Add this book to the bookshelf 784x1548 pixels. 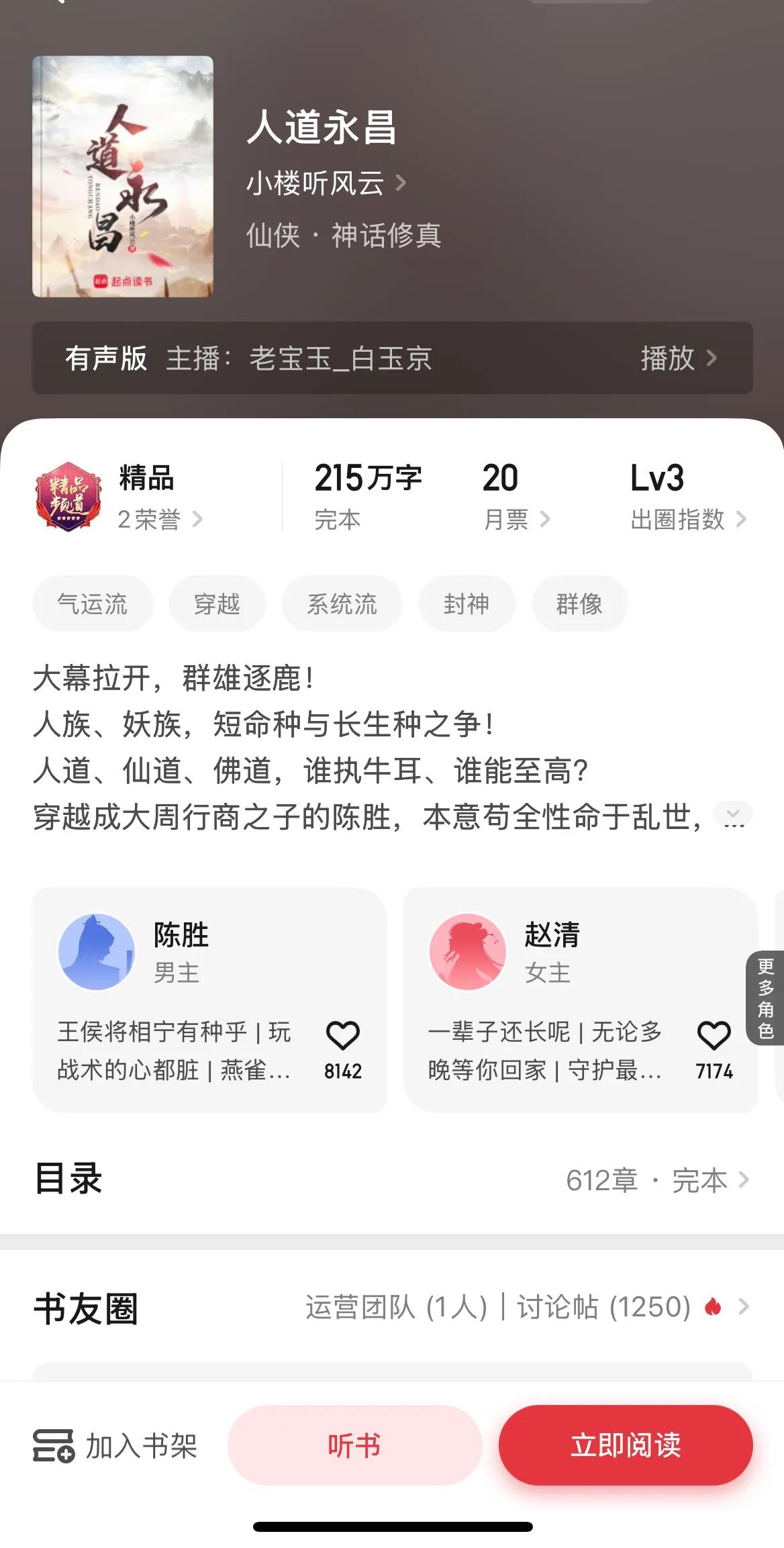point(115,1446)
